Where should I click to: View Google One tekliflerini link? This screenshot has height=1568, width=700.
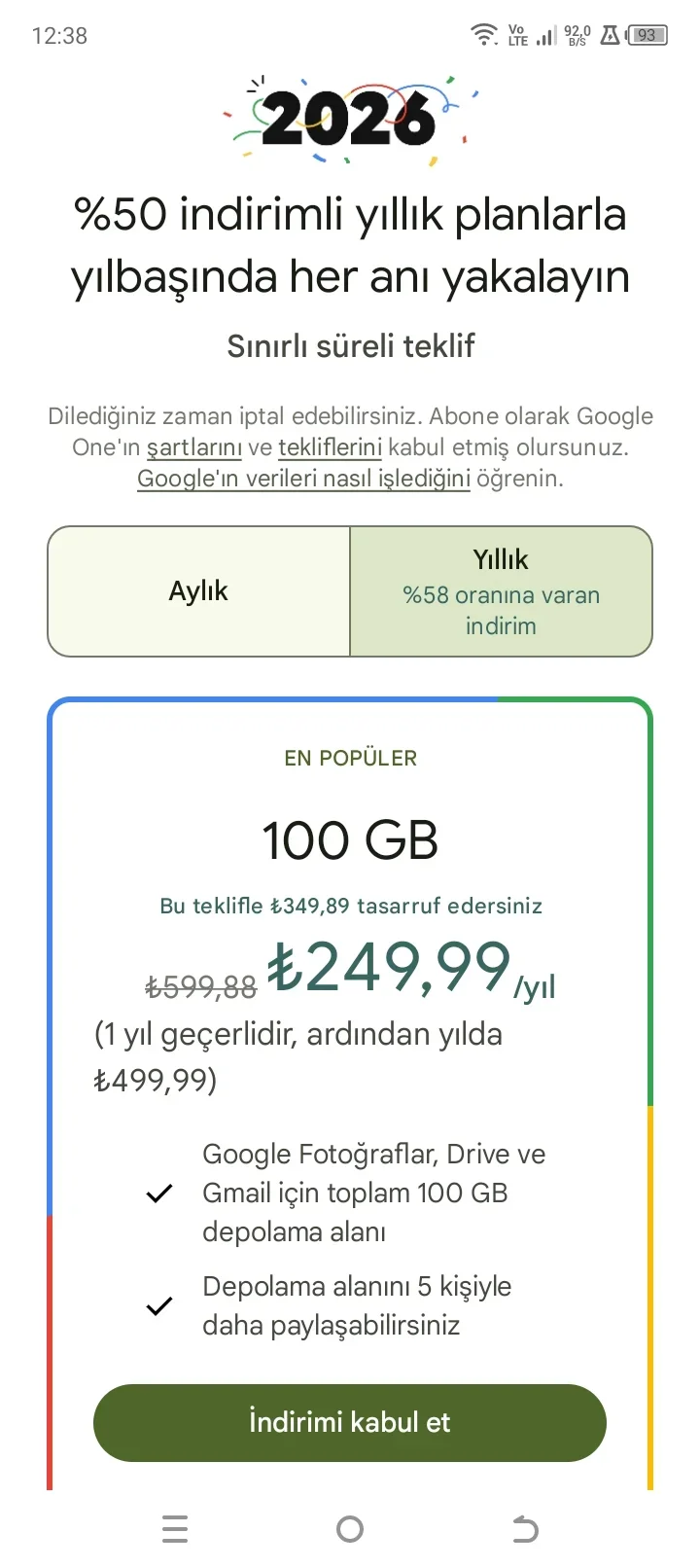pos(330,447)
